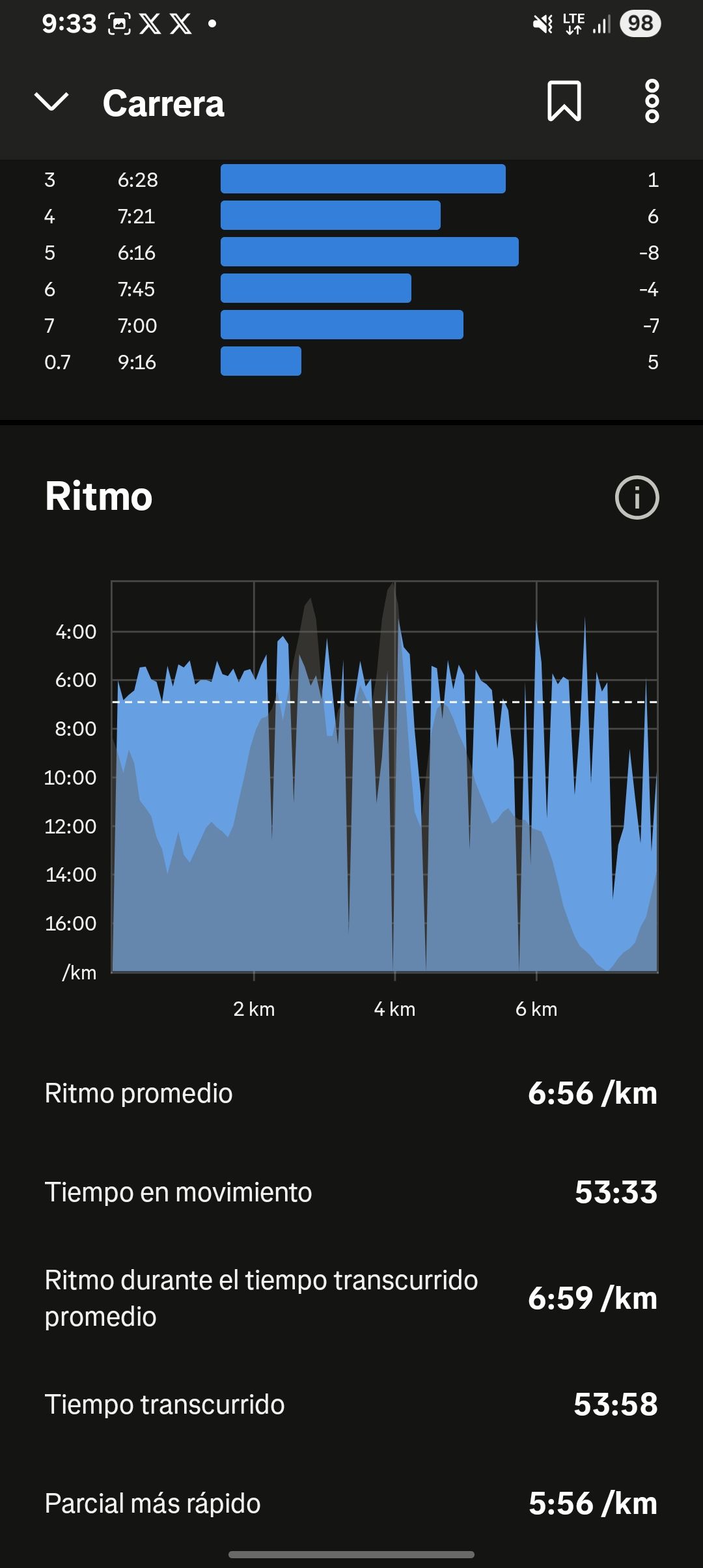This screenshot has height=1568, width=703.
Task: Open the Ritmo info icon
Action: [637, 497]
